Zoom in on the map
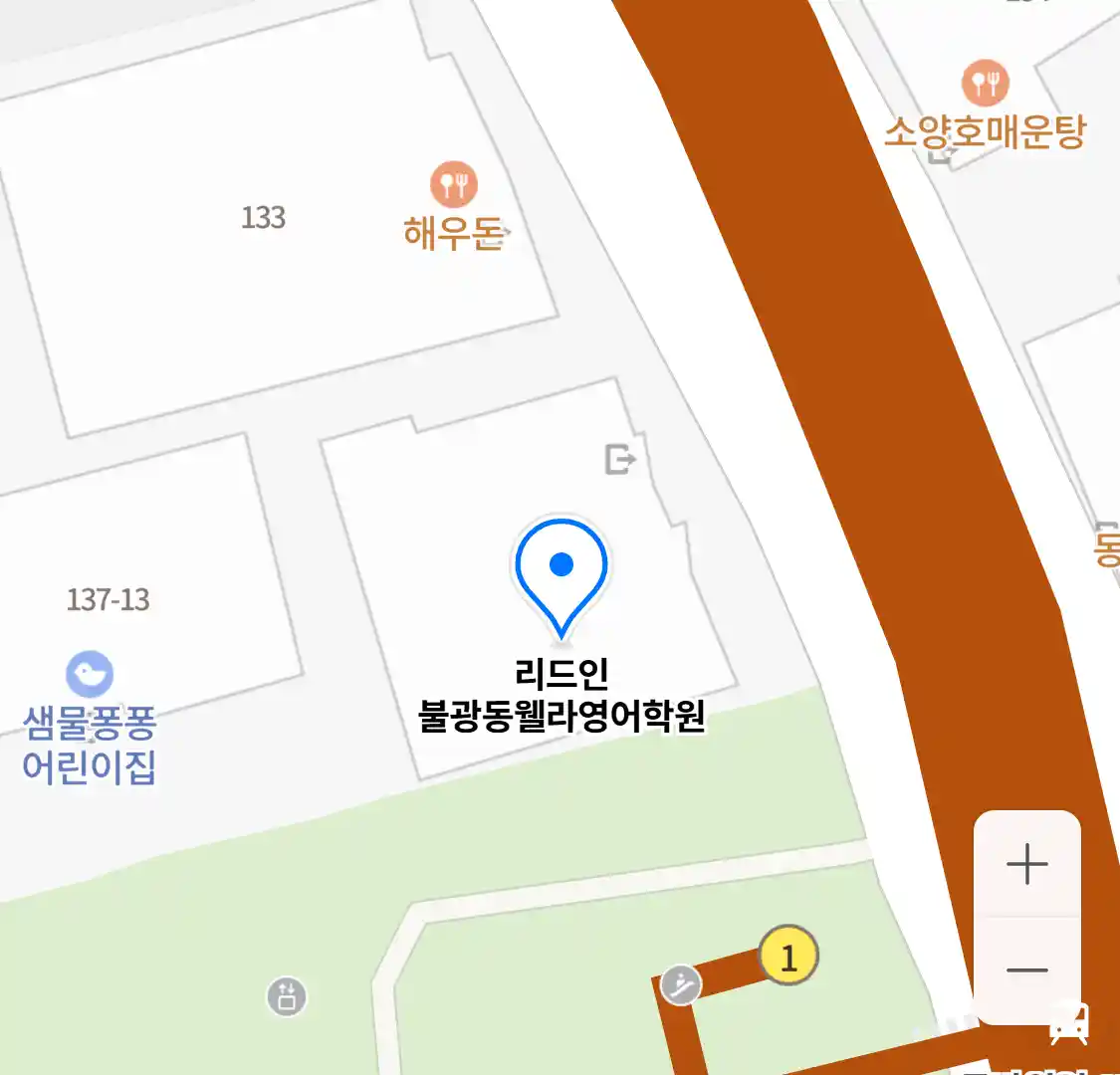1120x1075 pixels. 1026,864
